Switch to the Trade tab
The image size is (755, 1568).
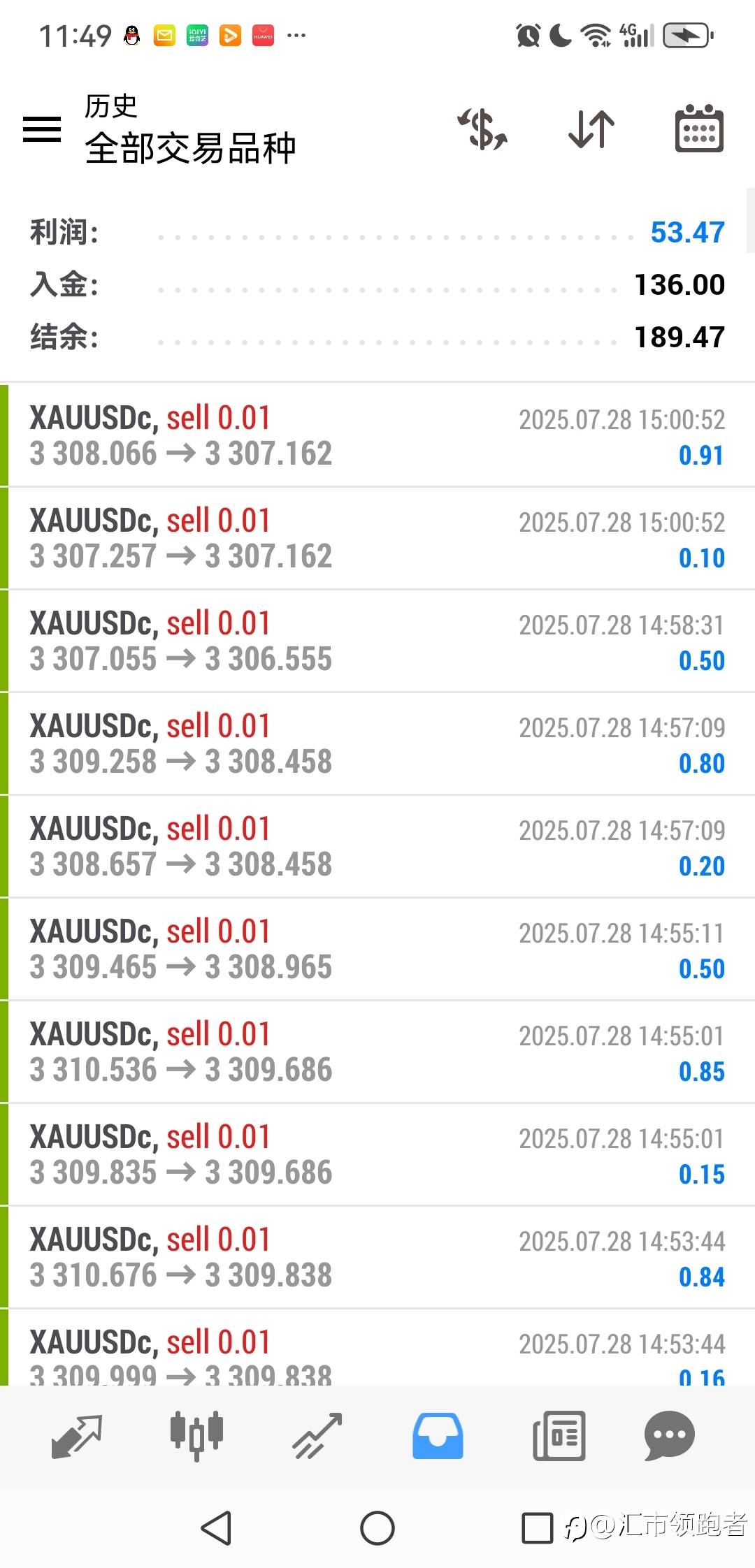click(x=317, y=1437)
